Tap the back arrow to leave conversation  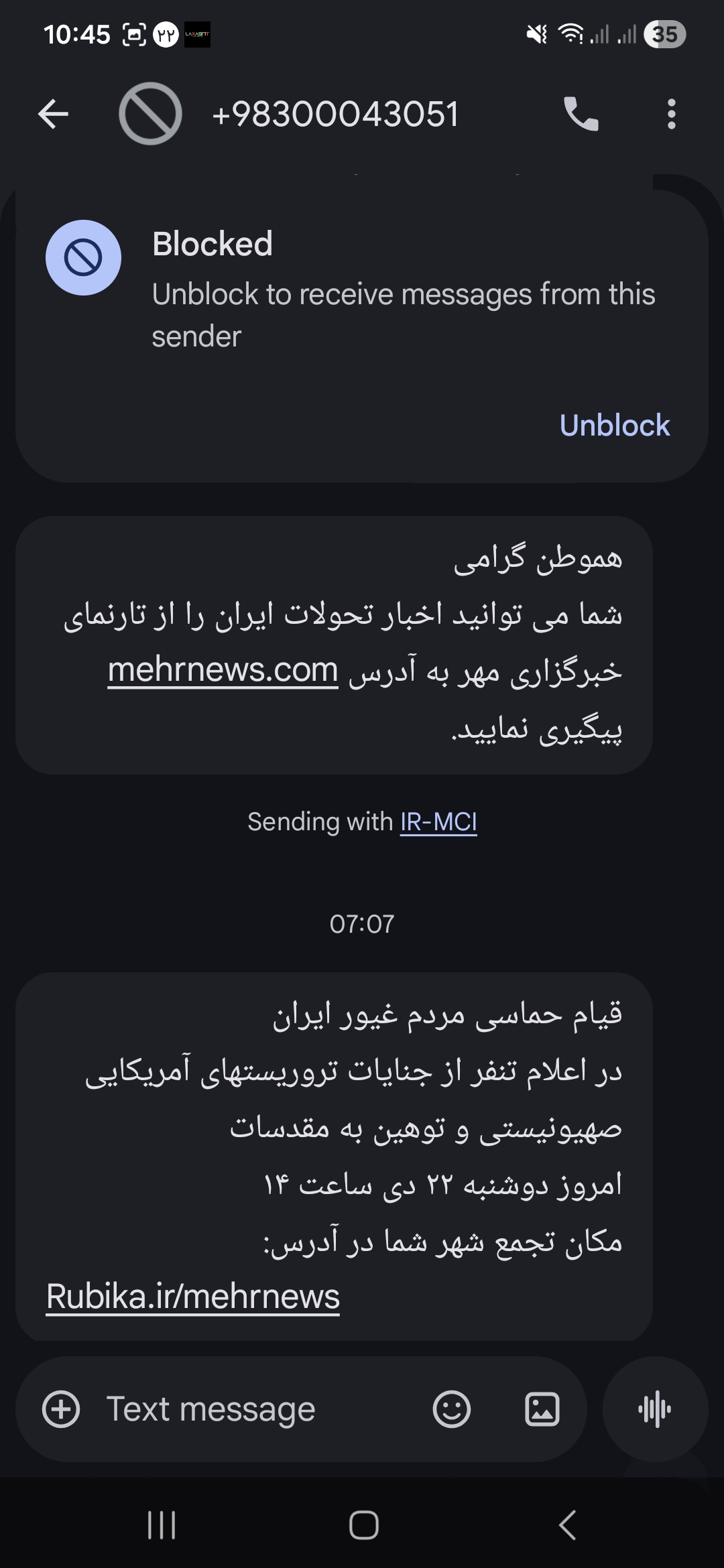coord(52,113)
